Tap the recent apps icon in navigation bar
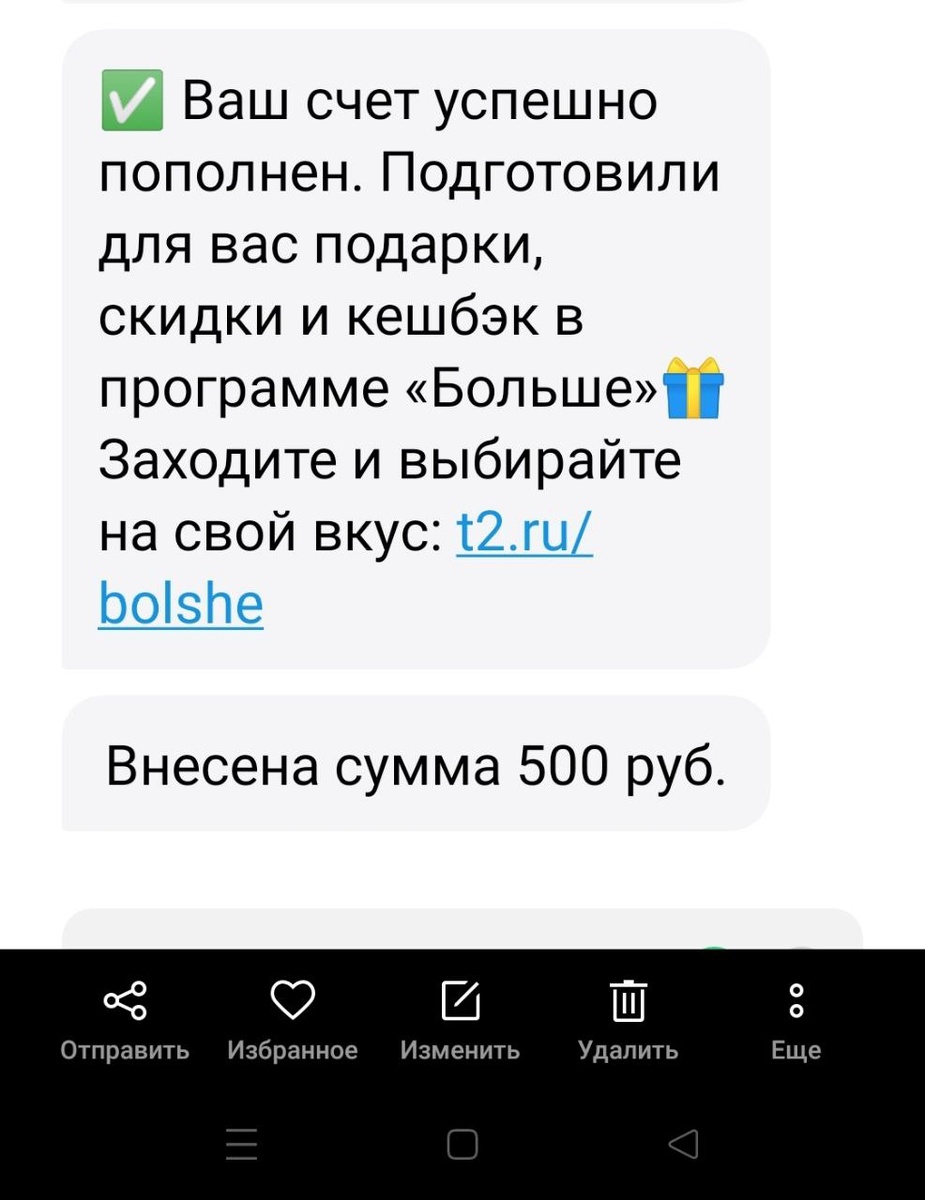This screenshot has width=925, height=1200. point(240,1143)
